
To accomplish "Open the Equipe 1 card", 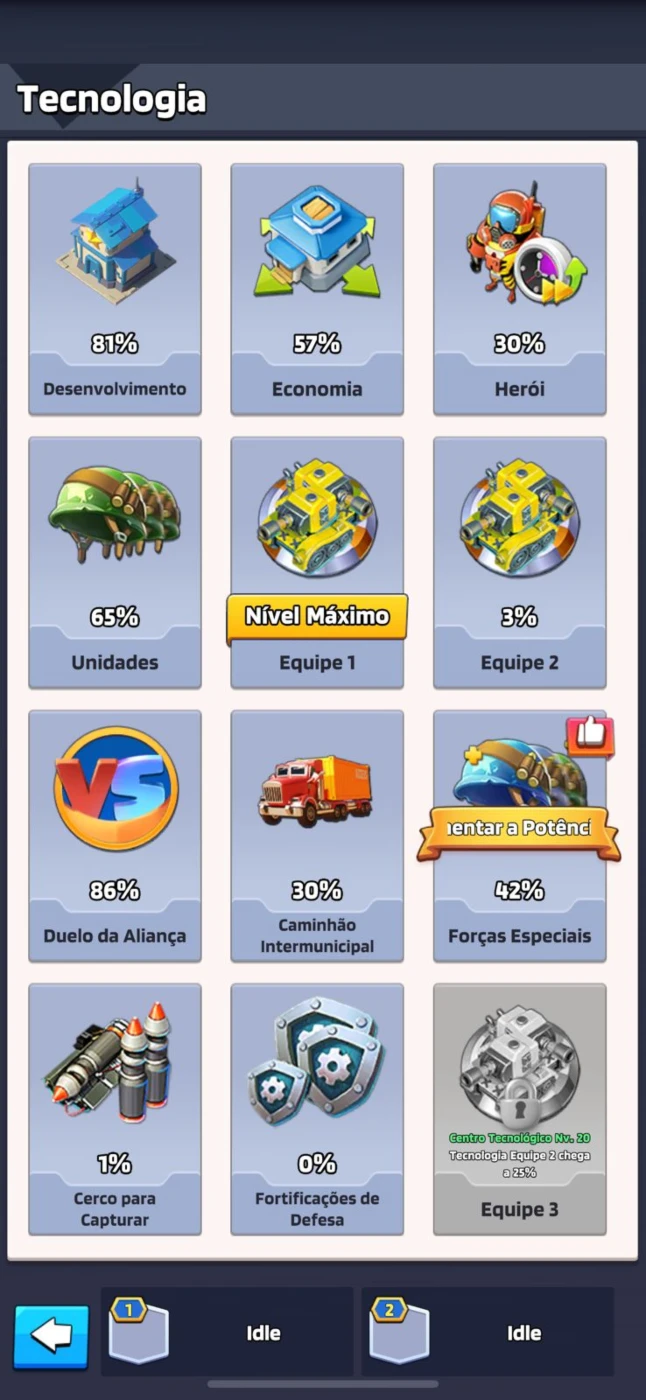I will pos(317,562).
